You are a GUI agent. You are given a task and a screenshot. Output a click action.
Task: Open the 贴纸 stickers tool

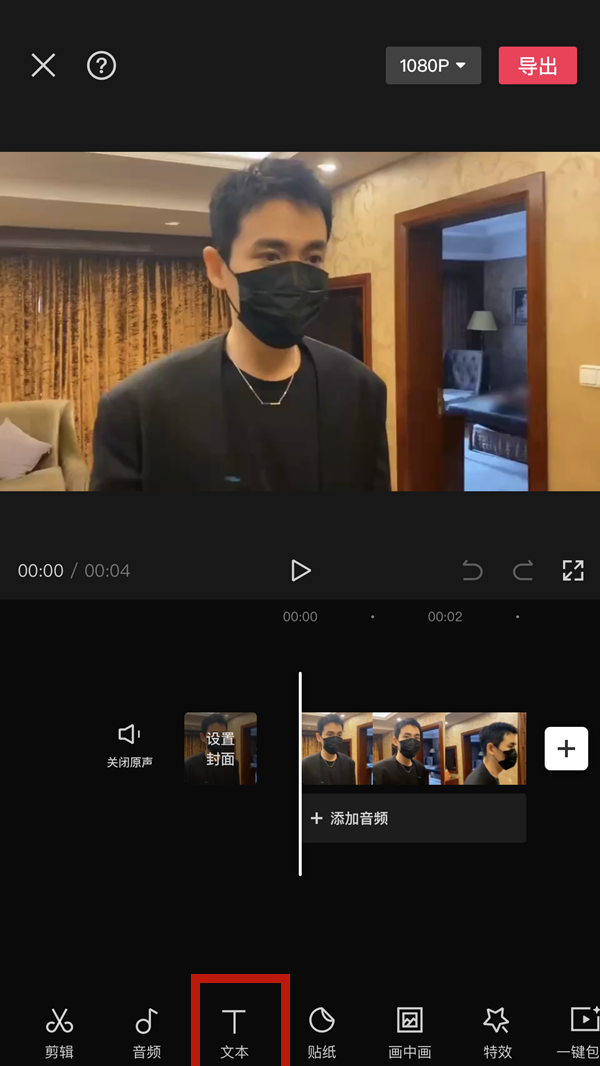coord(321,1032)
